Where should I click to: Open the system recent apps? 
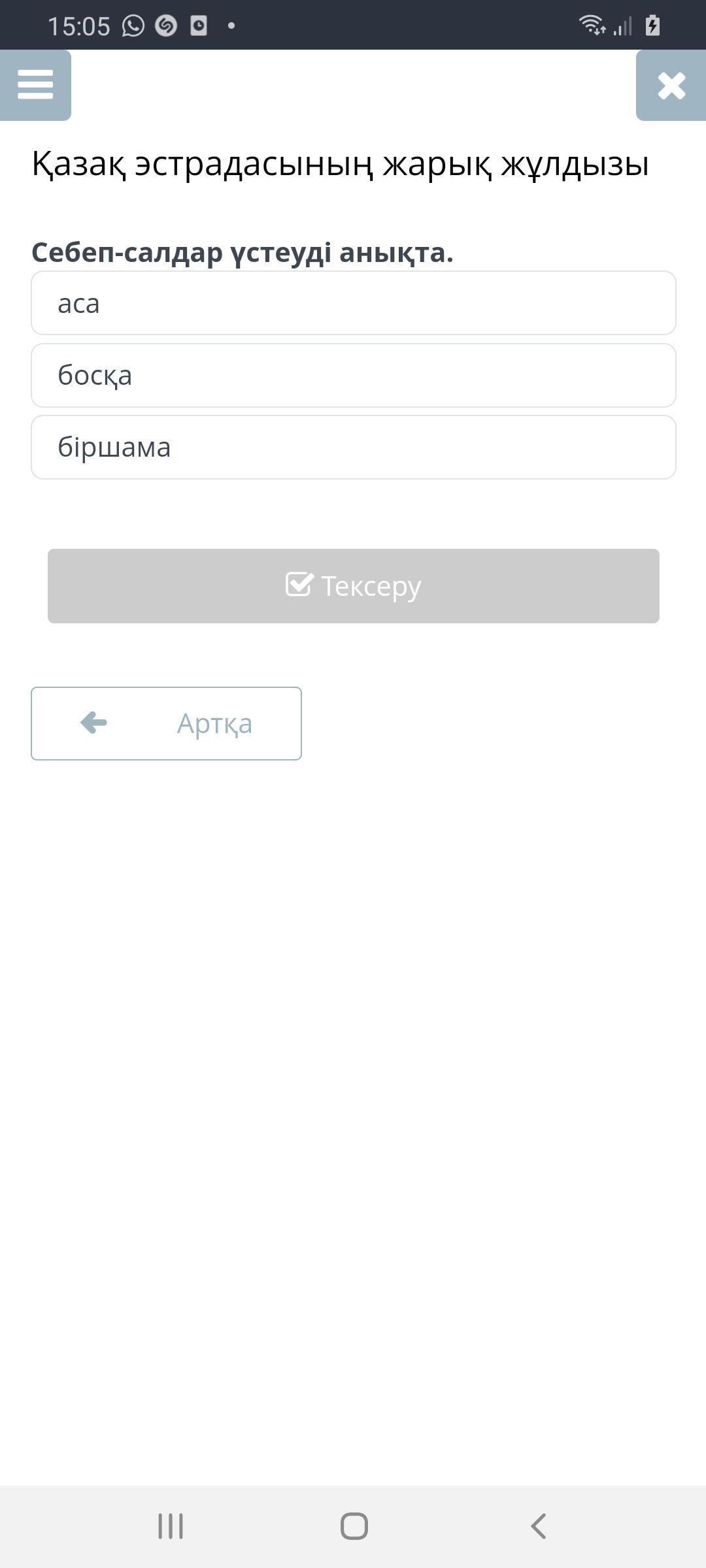click(171, 1527)
